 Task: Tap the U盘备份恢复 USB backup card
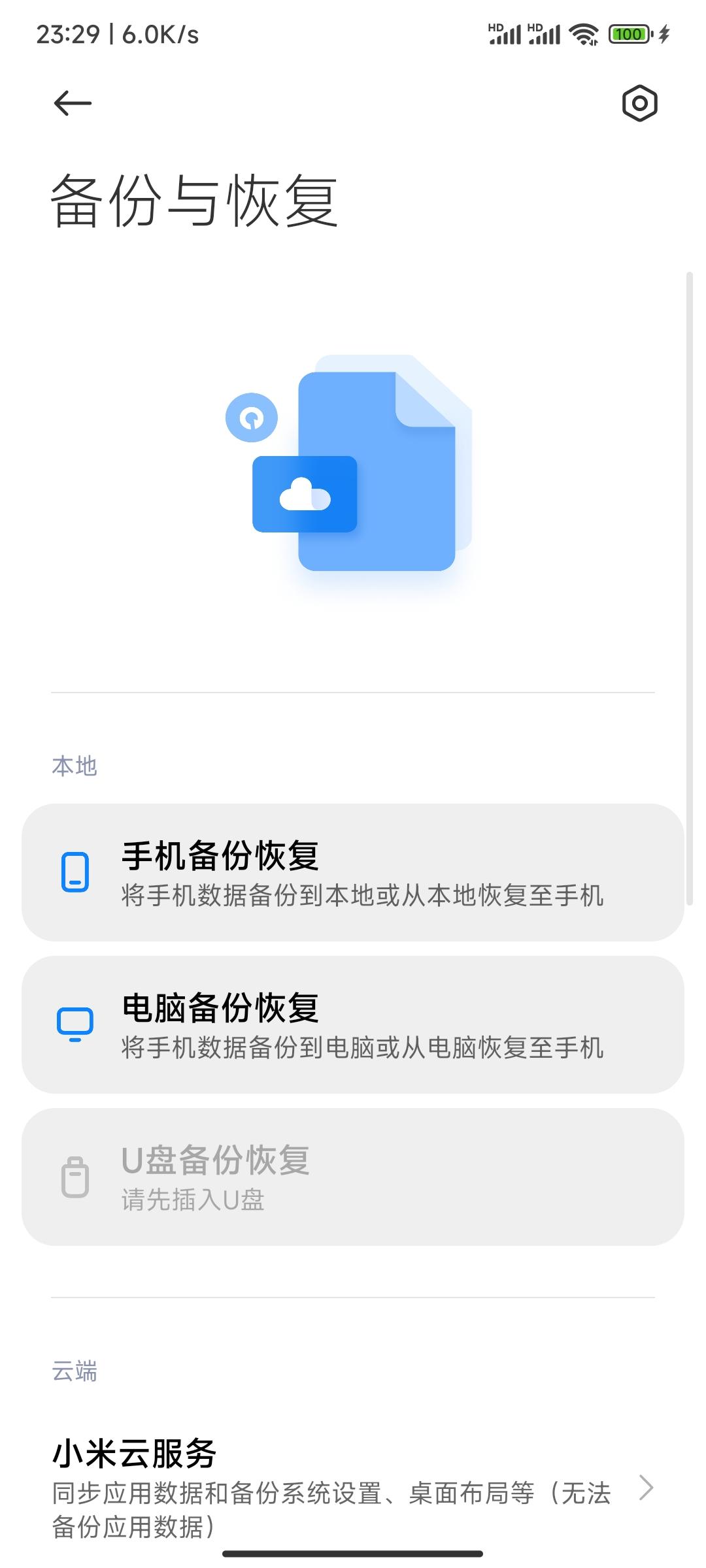click(x=353, y=1177)
